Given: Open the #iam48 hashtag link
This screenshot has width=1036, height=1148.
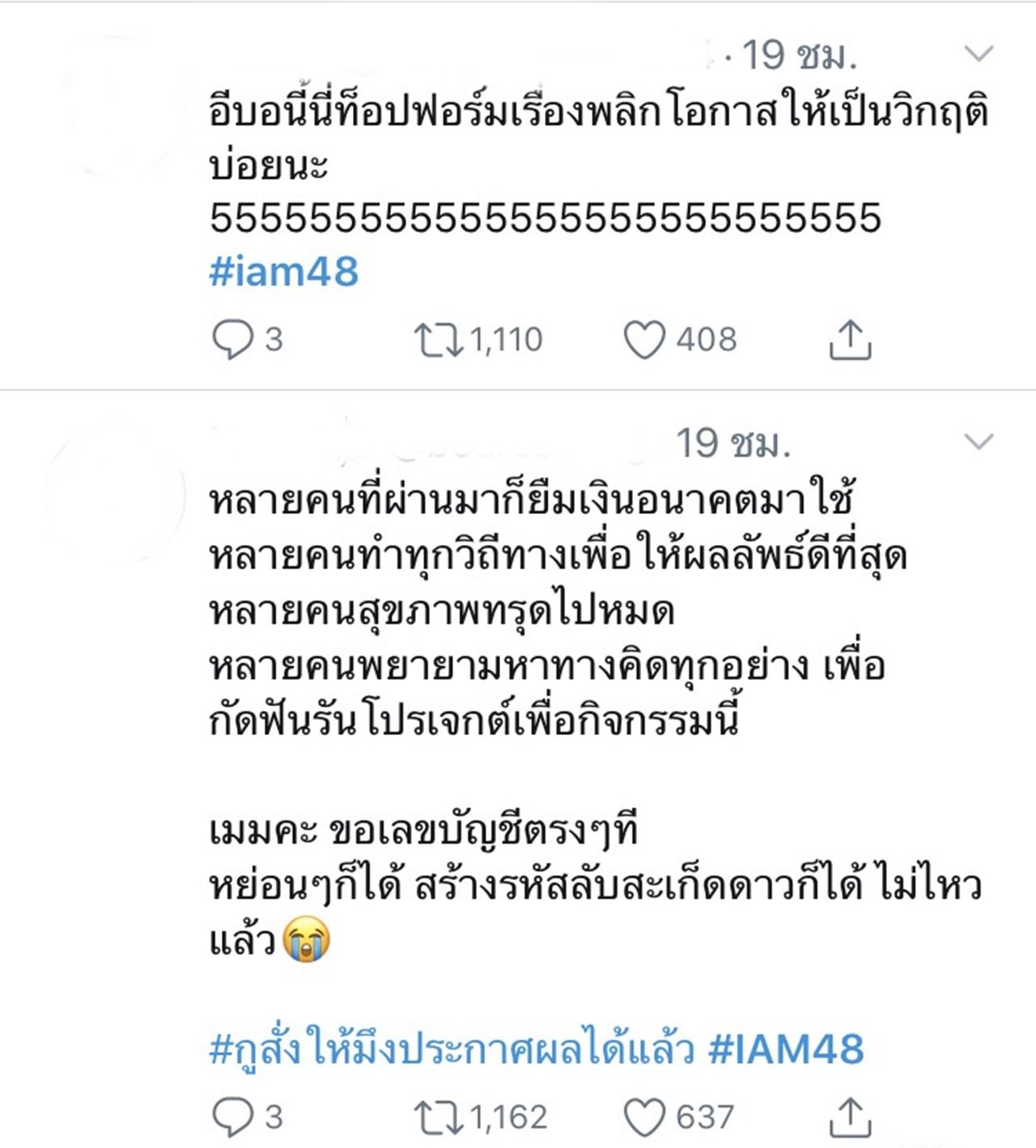Looking at the screenshot, I should 284,271.
